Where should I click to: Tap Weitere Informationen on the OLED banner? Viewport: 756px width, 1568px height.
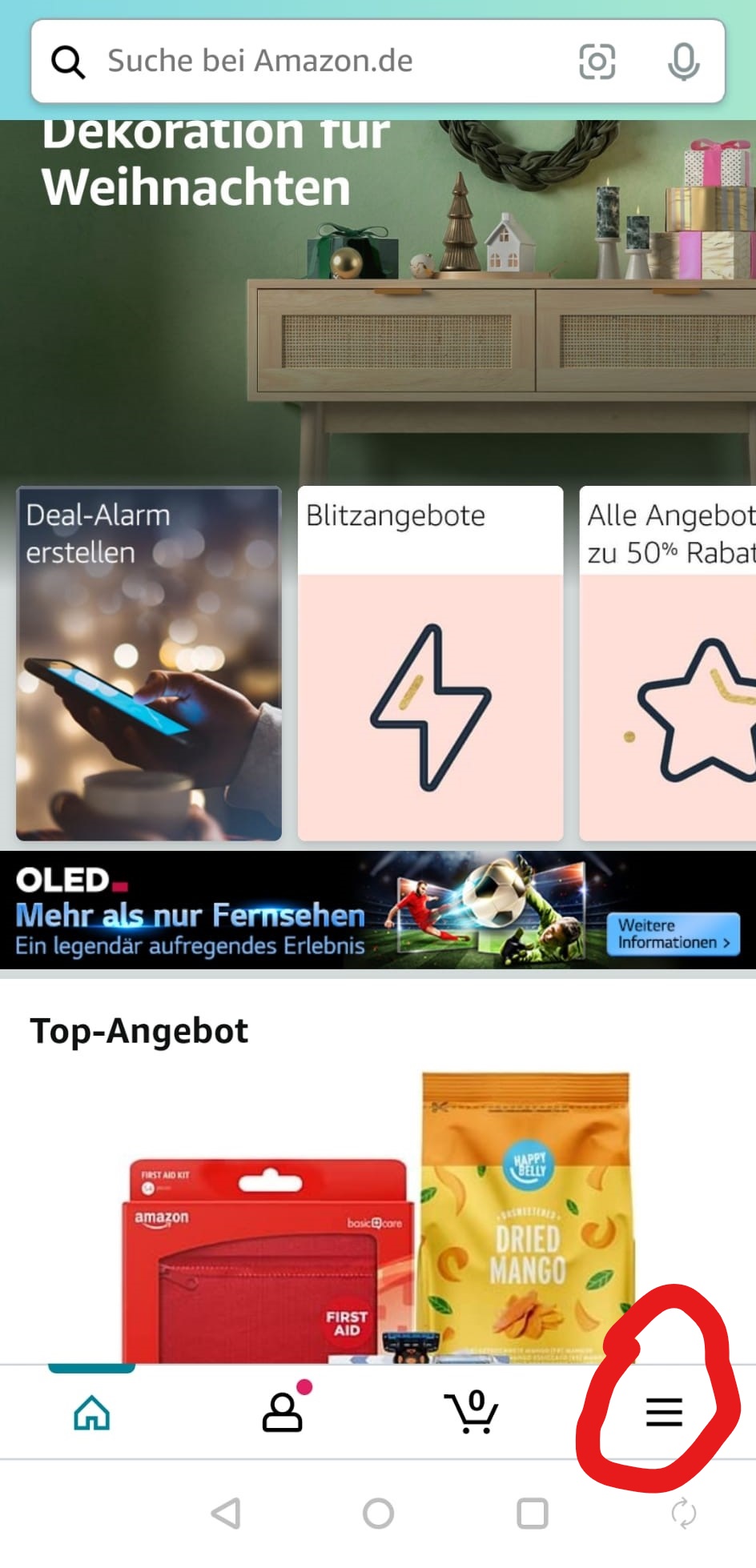pyautogui.click(x=674, y=934)
